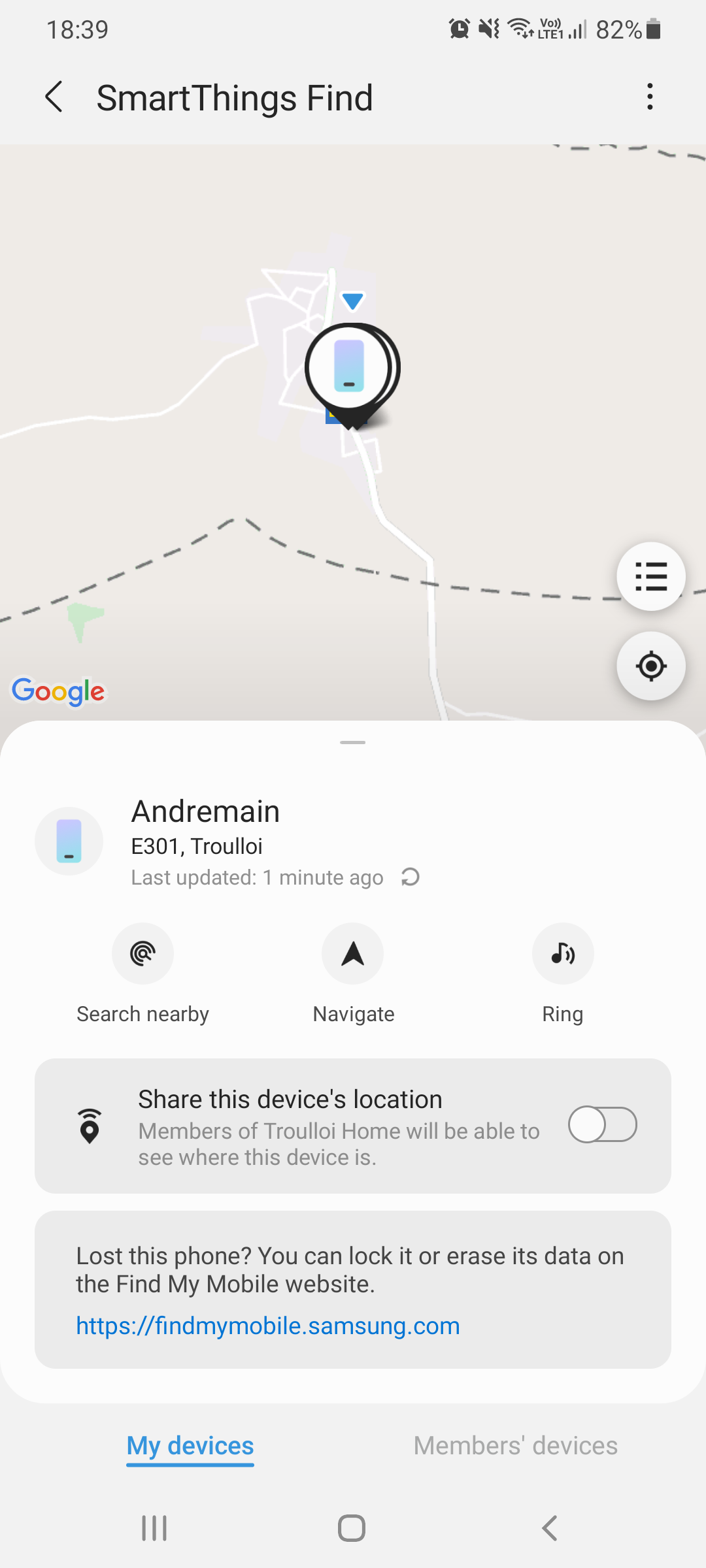Viewport: 706px width, 1568px height.
Task: Open the findmymobile.samsung.com link
Action: (x=268, y=1326)
